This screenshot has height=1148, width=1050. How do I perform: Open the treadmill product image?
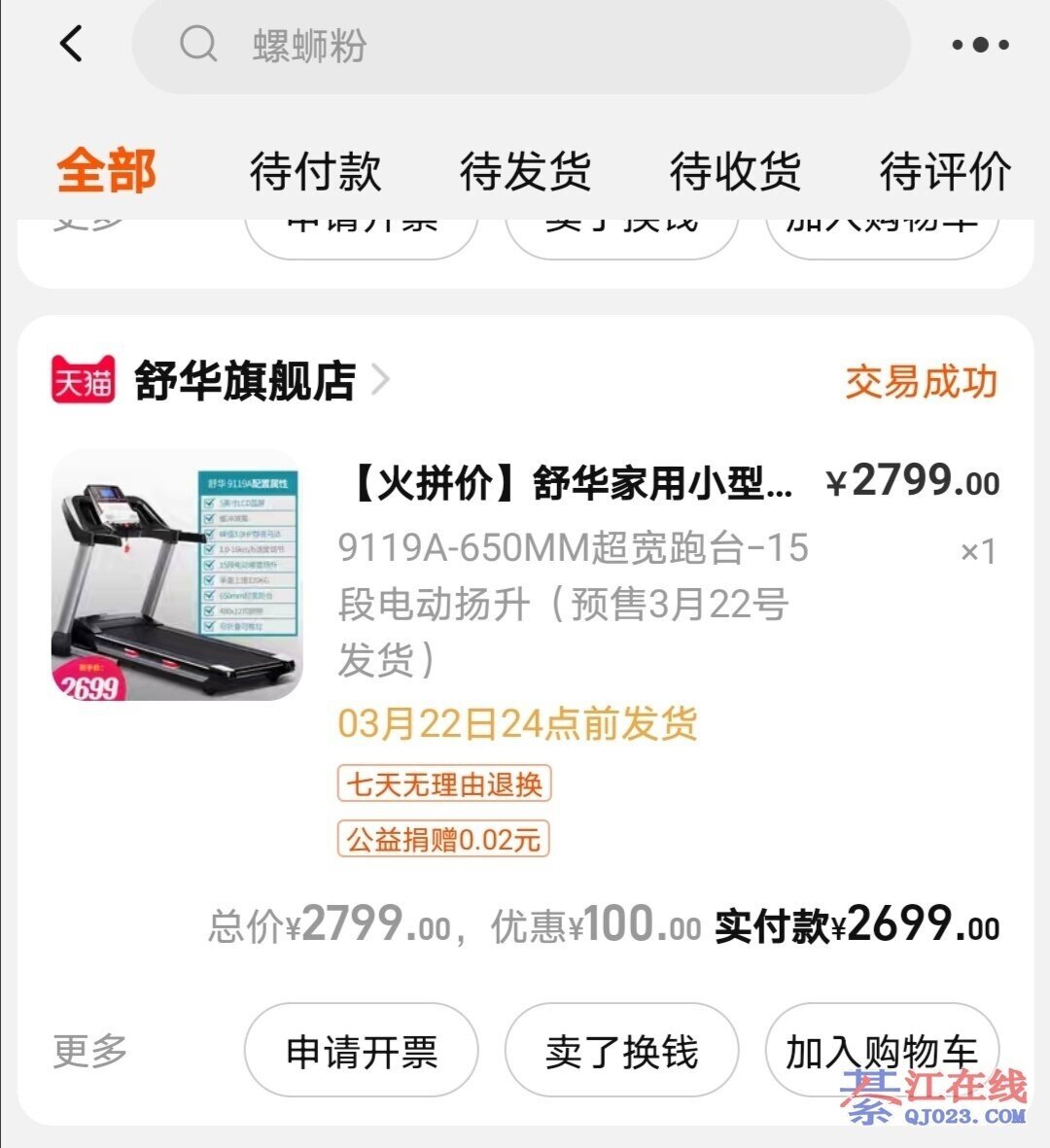point(177,575)
